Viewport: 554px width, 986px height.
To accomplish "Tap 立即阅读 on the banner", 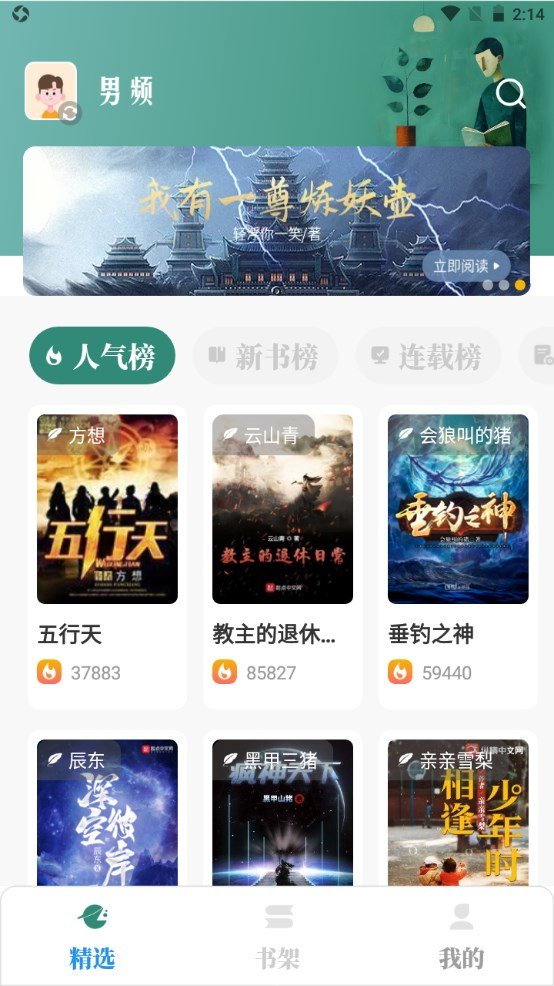I will (x=466, y=266).
